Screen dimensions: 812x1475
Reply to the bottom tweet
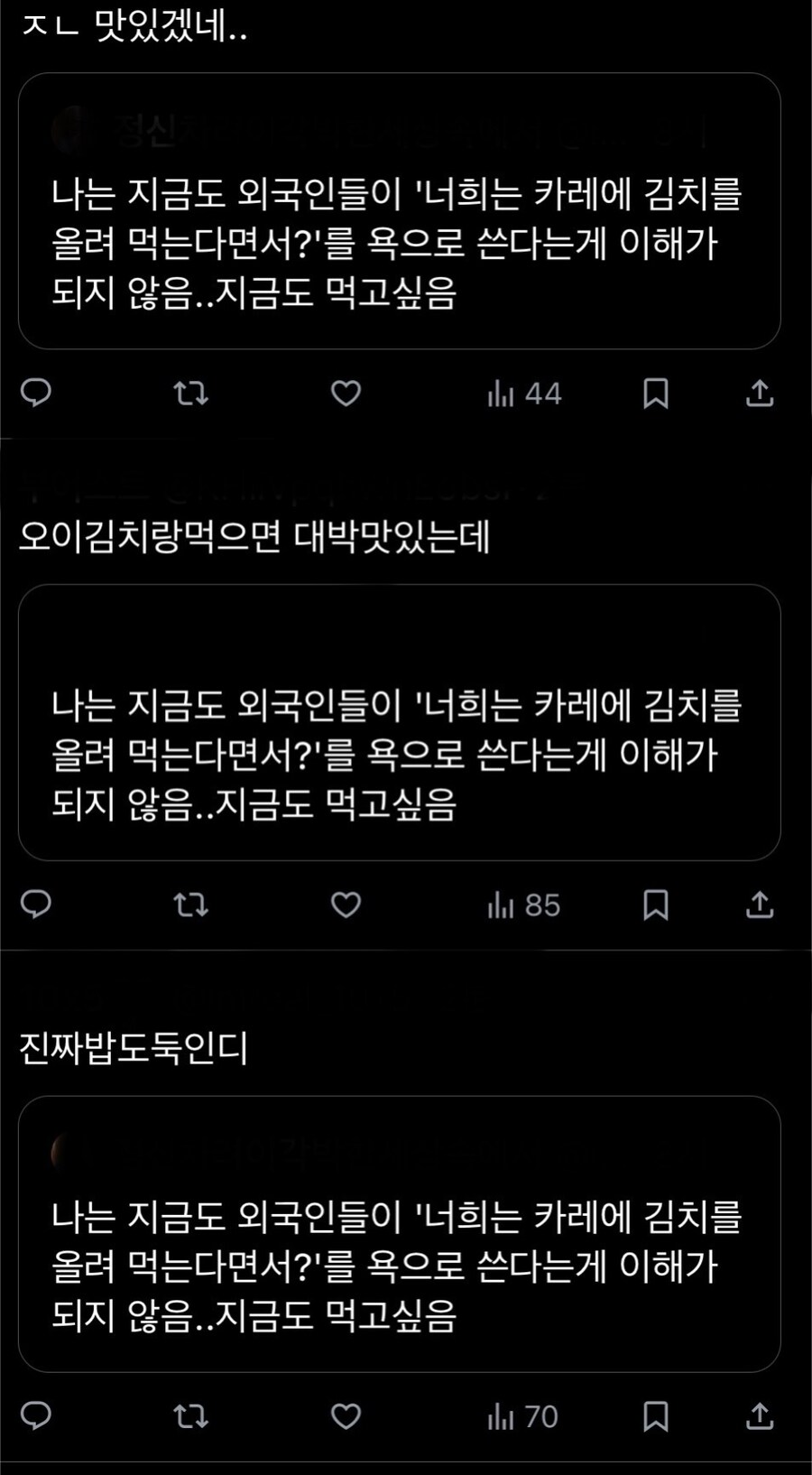click(36, 1417)
